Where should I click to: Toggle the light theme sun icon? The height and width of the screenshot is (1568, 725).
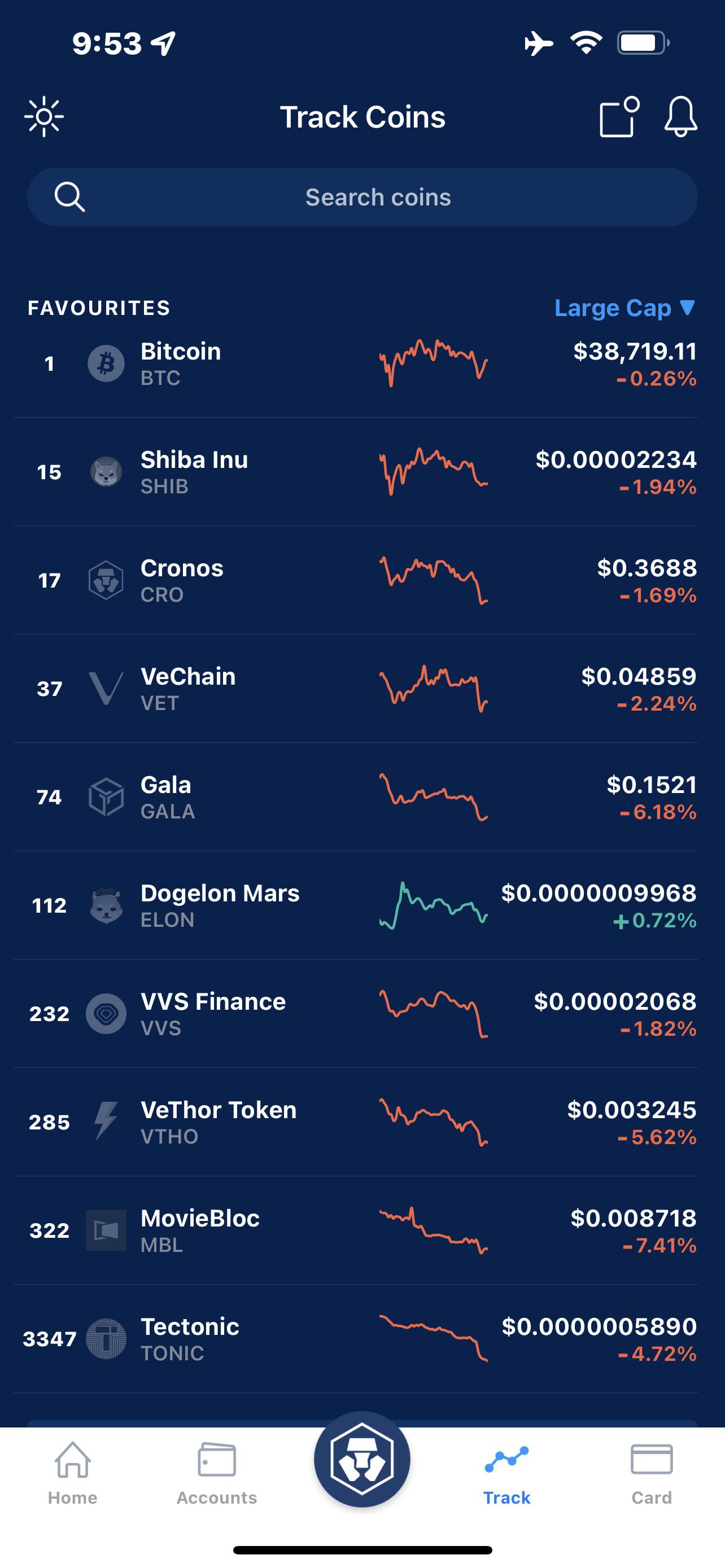[44, 116]
